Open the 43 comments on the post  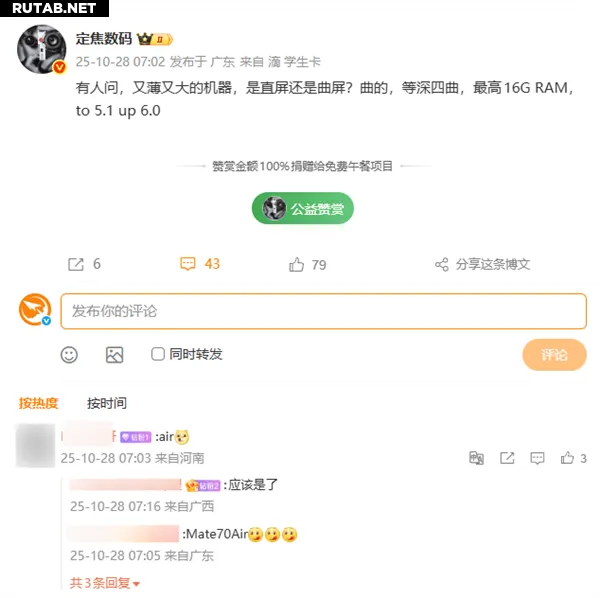coord(199,264)
